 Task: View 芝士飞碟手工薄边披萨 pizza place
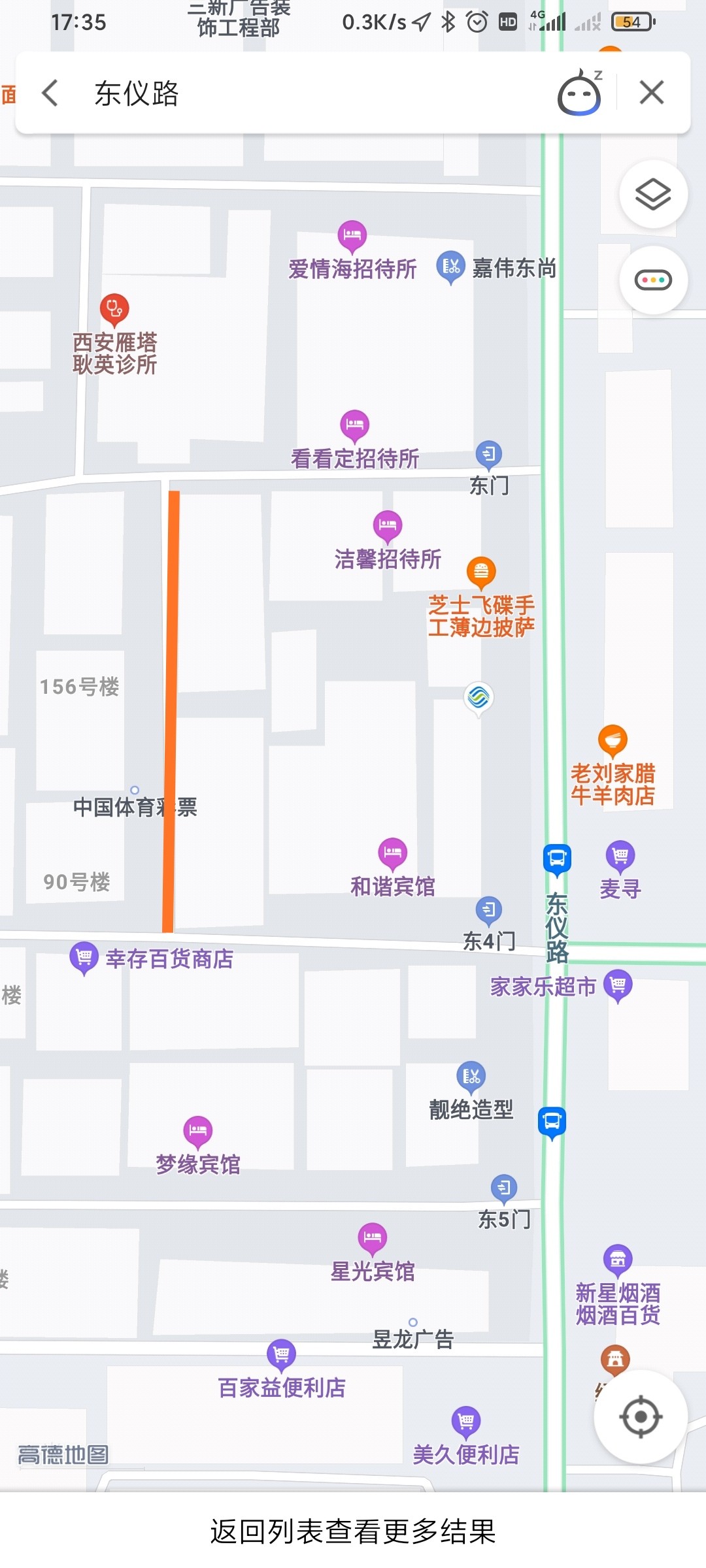(481, 572)
